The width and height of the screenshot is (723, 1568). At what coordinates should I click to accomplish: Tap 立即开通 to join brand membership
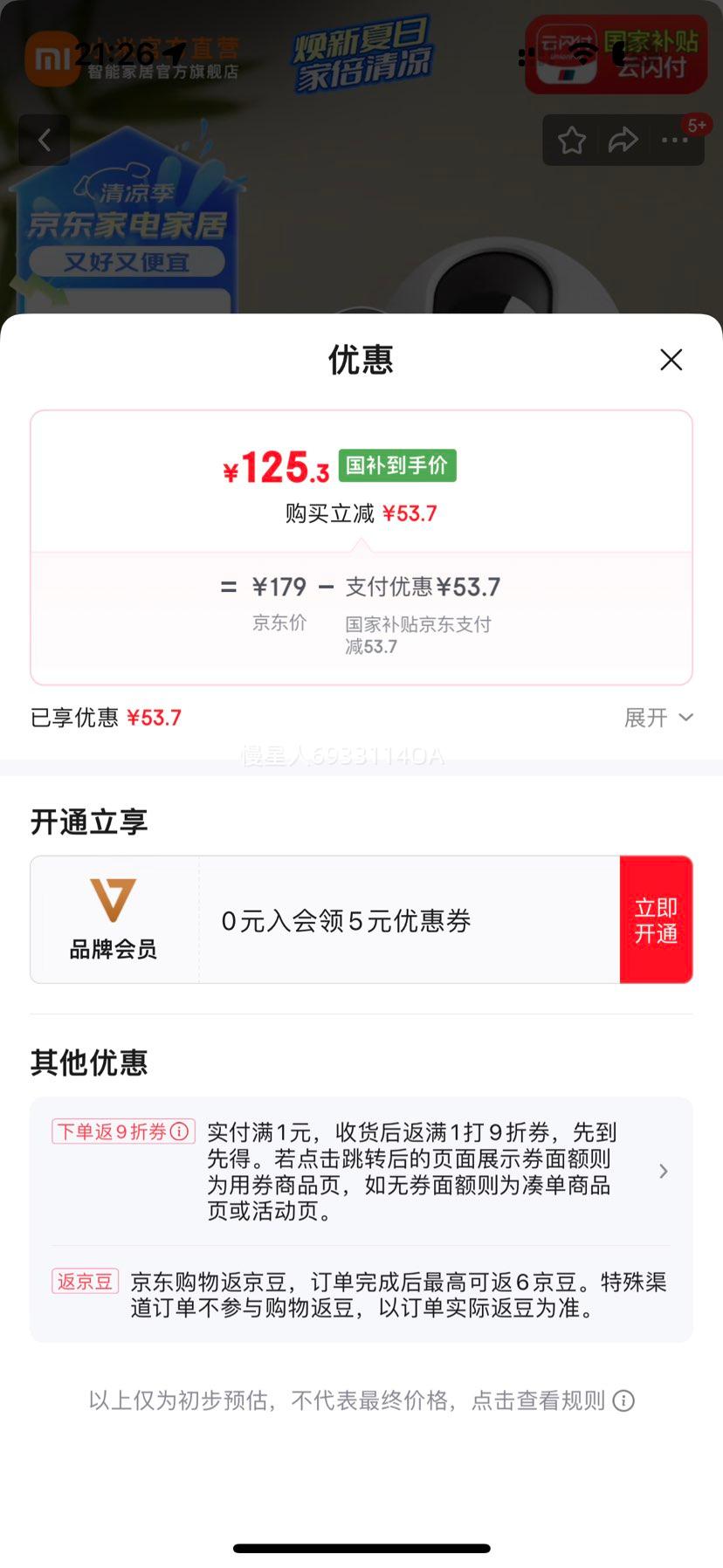pyautogui.click(x=656, y=918)
